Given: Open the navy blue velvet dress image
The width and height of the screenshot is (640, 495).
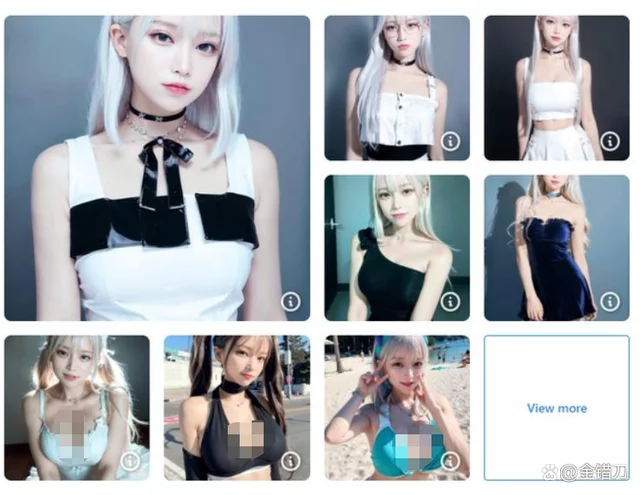Looking at the screenshot, I should 557,247.
